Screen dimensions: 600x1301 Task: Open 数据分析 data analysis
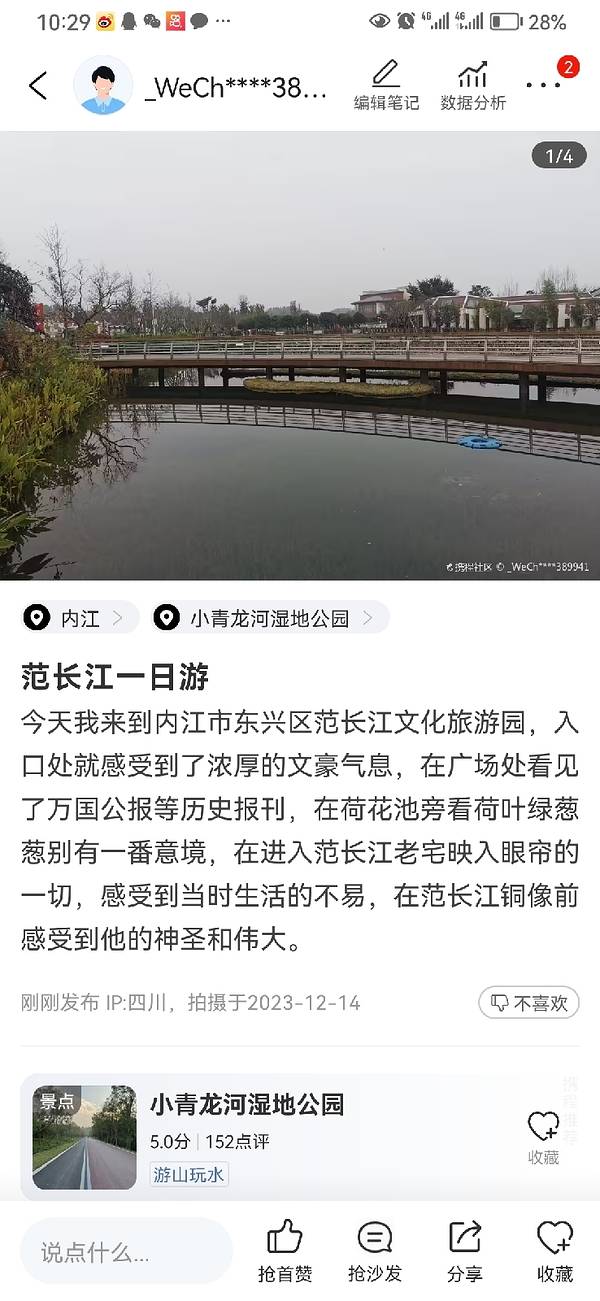(473, 86)
